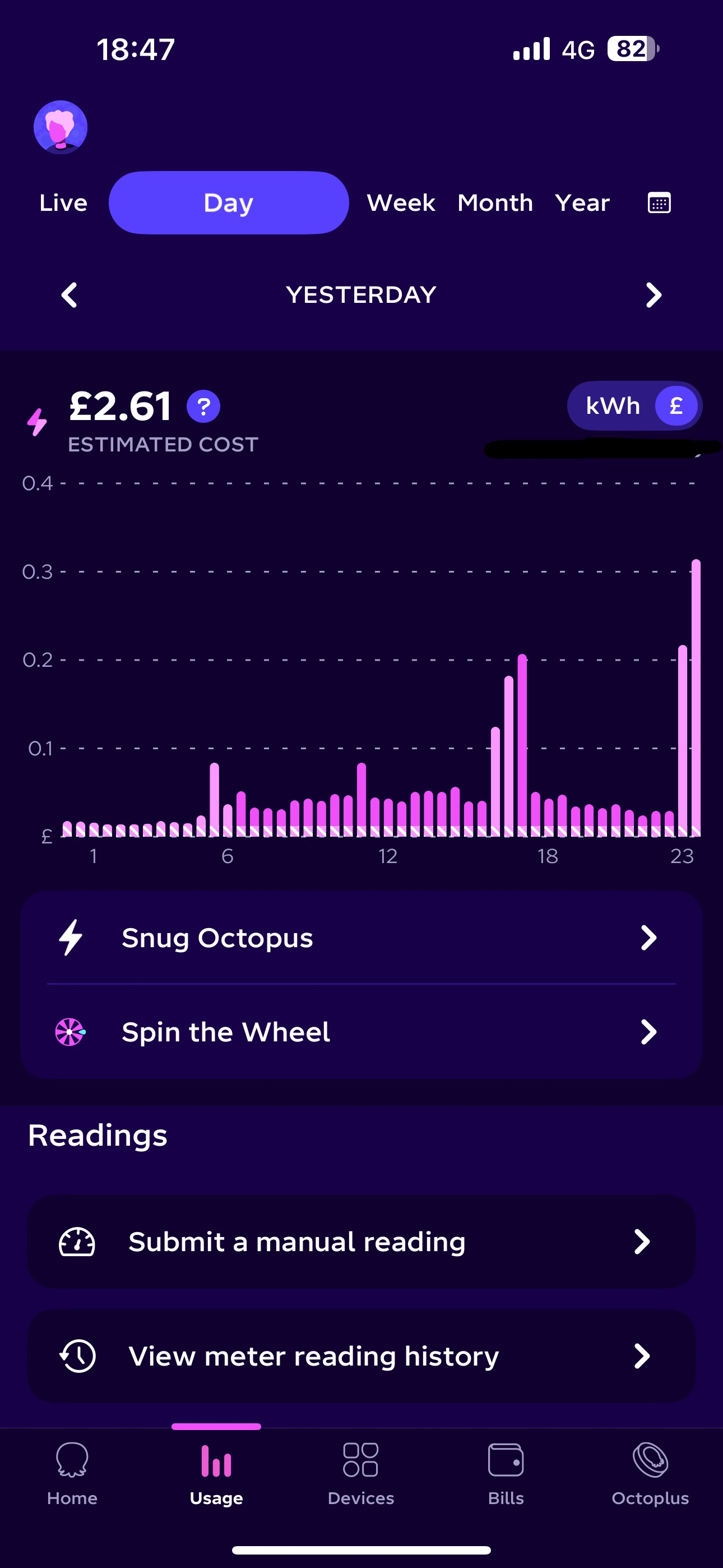723x1568 pixels.
Task: Go to the Home tab
Action: pos(72,1473)
